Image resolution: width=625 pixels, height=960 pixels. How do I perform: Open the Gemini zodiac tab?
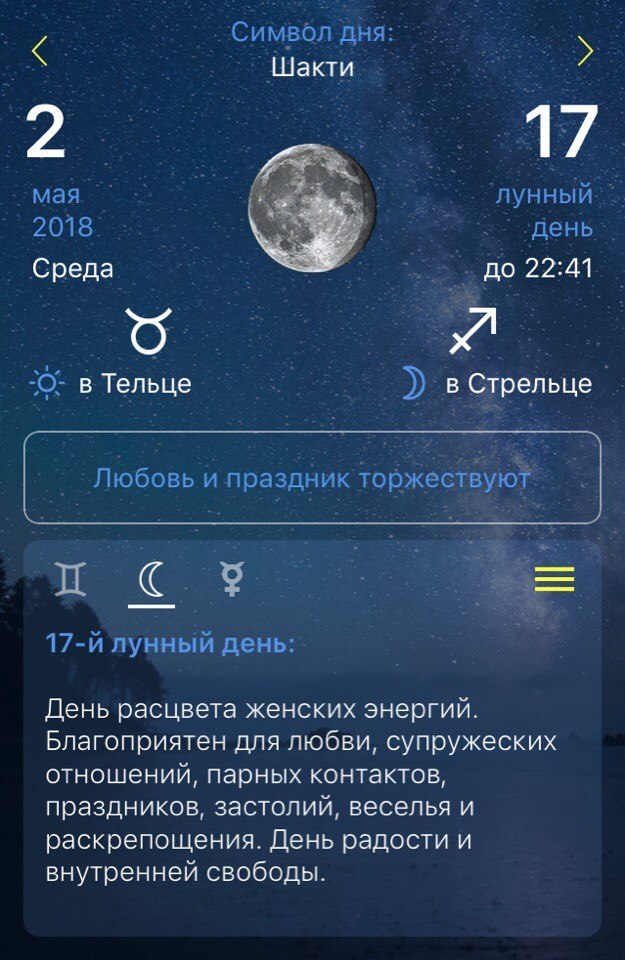(70, 579)
